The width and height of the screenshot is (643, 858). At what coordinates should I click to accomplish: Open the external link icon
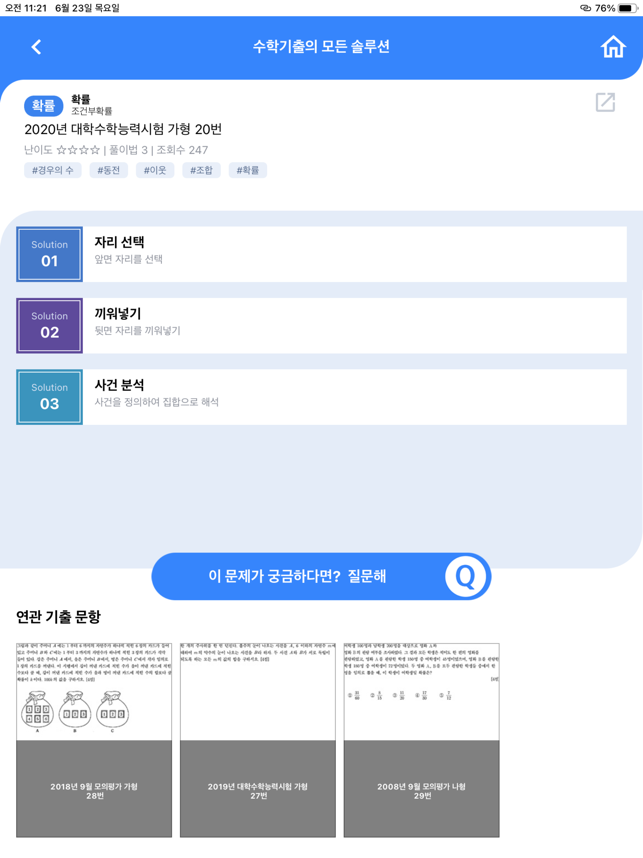[605, 102]
